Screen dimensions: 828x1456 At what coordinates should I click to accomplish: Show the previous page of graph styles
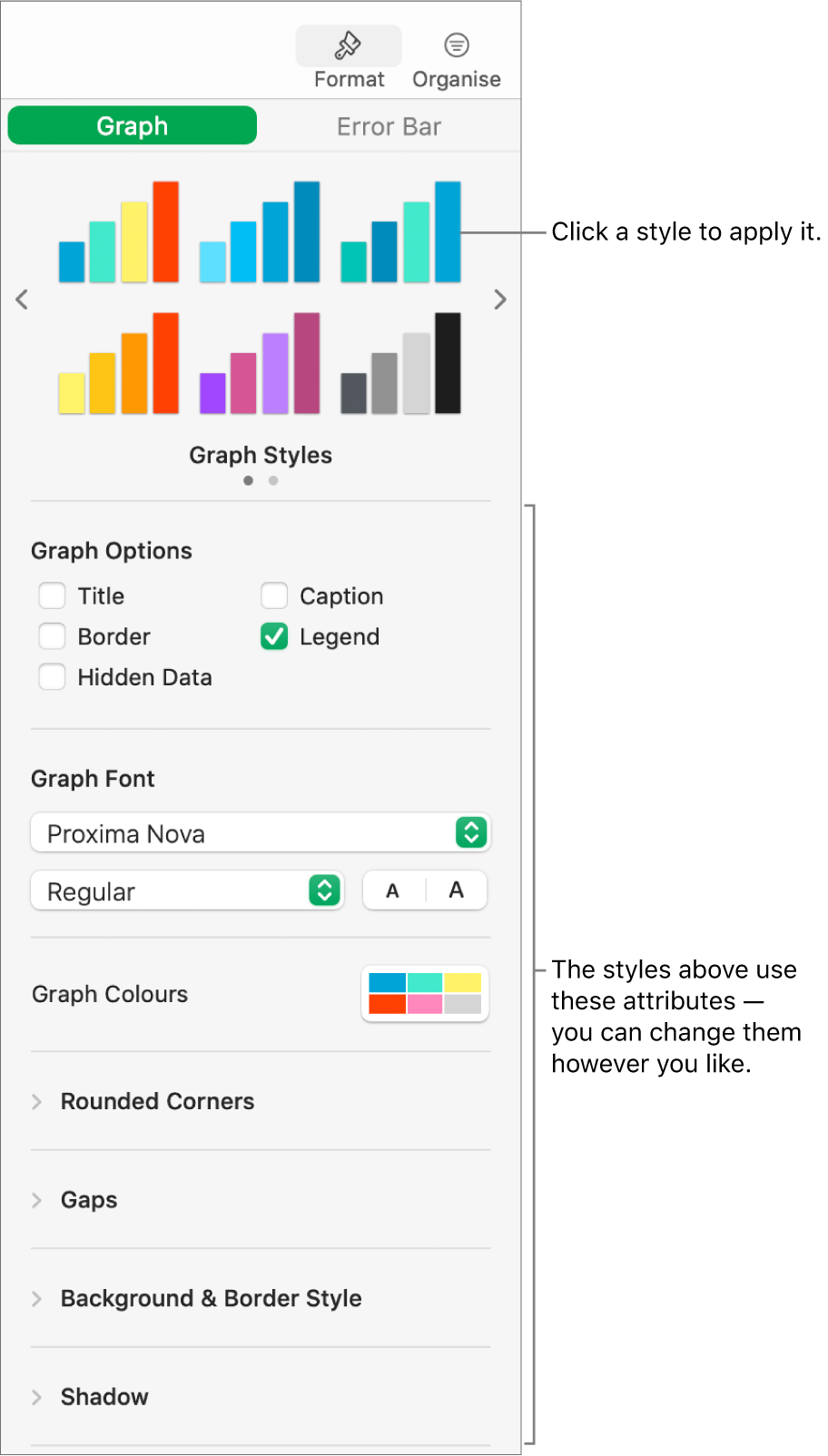pyautogui.click(x=23, y=300)
